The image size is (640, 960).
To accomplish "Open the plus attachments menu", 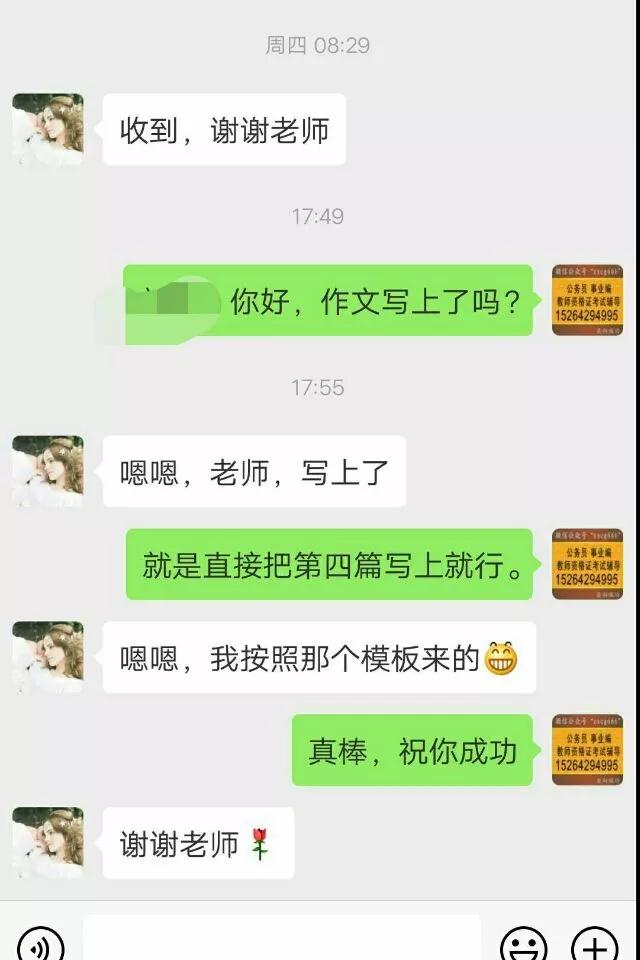I will [595, 944].
